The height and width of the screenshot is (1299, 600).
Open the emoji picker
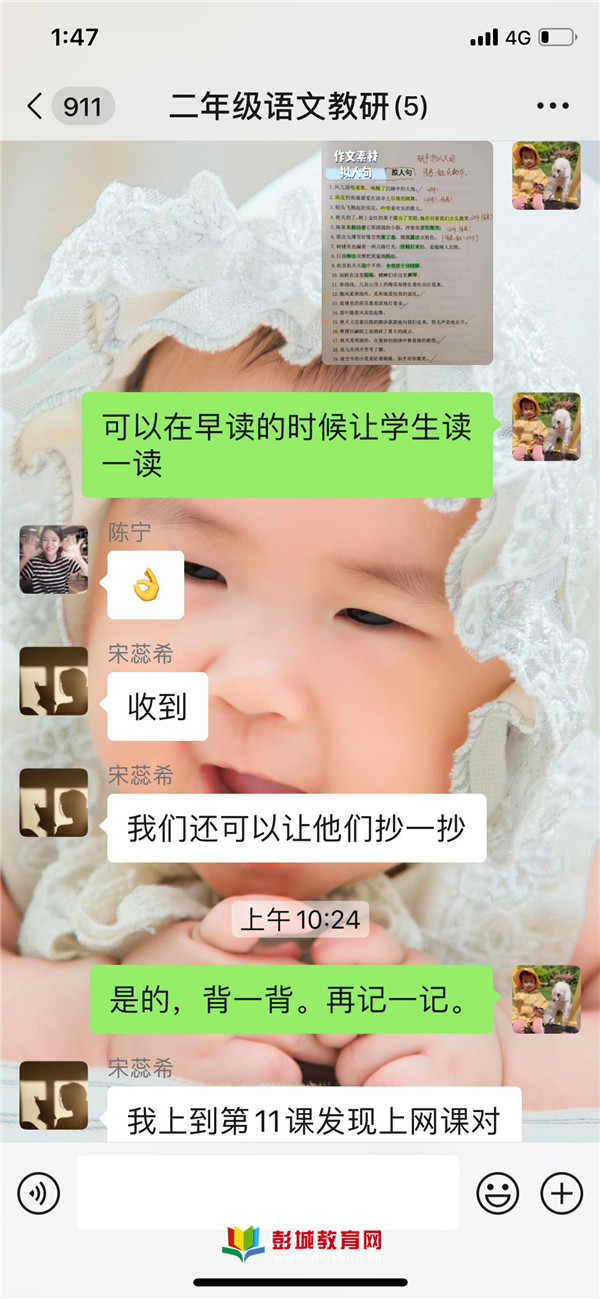[497, 1192]
